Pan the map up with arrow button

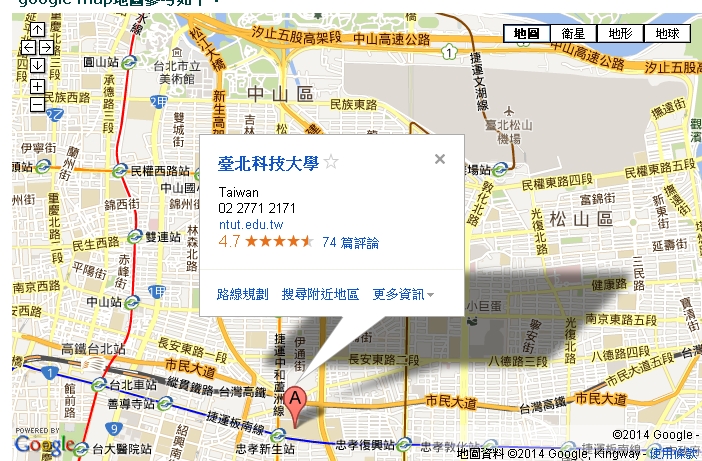[x=38, y=30]
